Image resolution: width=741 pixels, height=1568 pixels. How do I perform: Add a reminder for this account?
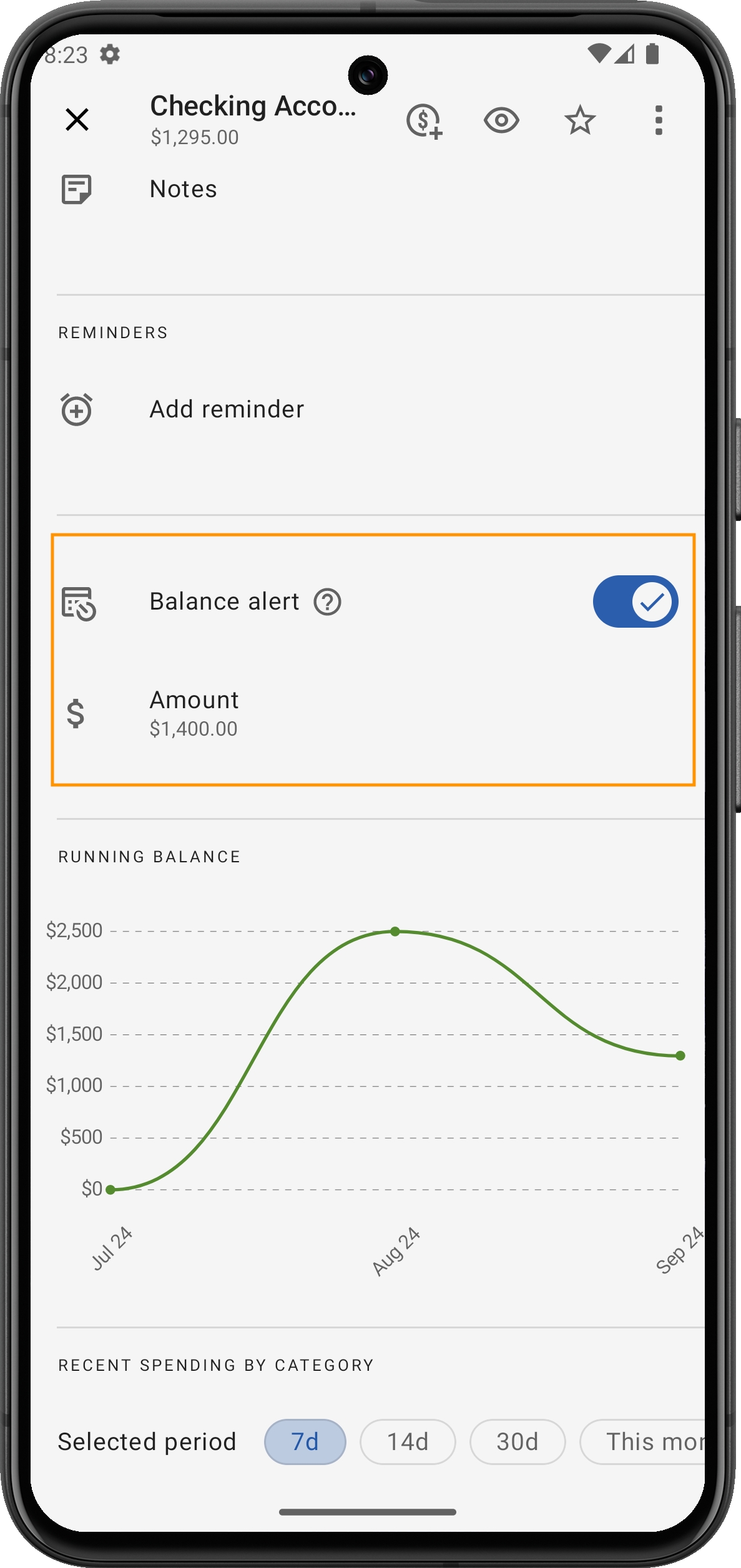coord(226,409)
